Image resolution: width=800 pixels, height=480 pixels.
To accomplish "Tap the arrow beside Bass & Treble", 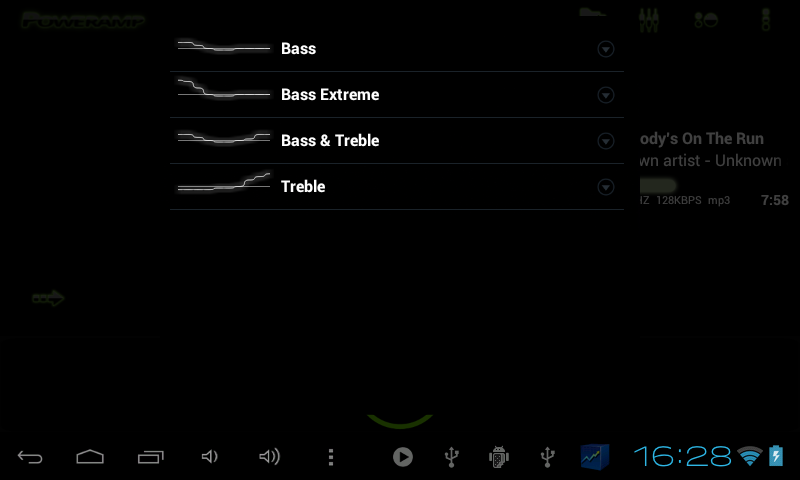I will (x=605, y=141).
